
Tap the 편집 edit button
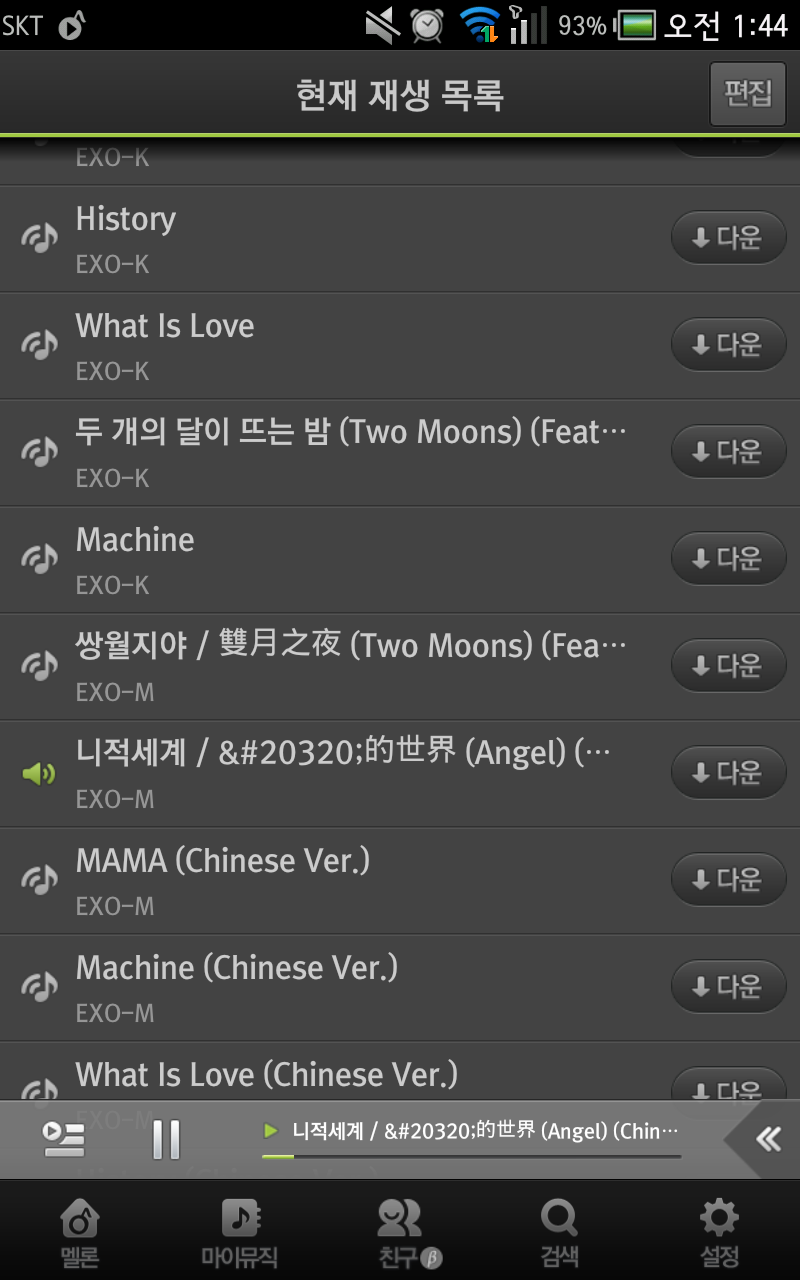coord(748,94)
